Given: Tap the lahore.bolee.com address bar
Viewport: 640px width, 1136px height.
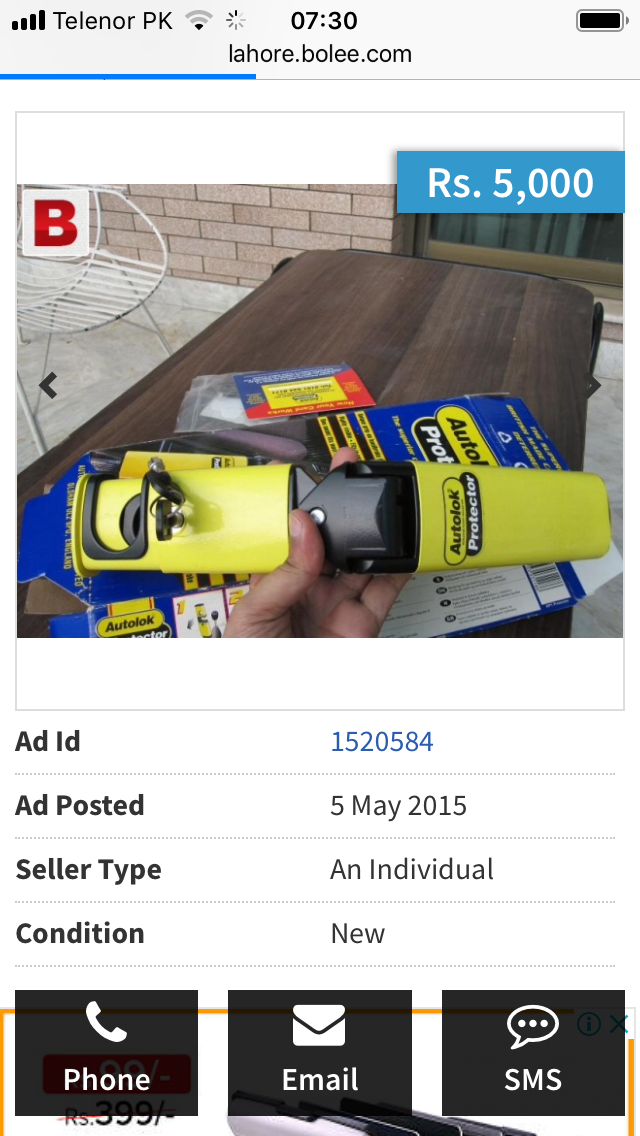Looking at the screenshot, I should tap(320, 54).
